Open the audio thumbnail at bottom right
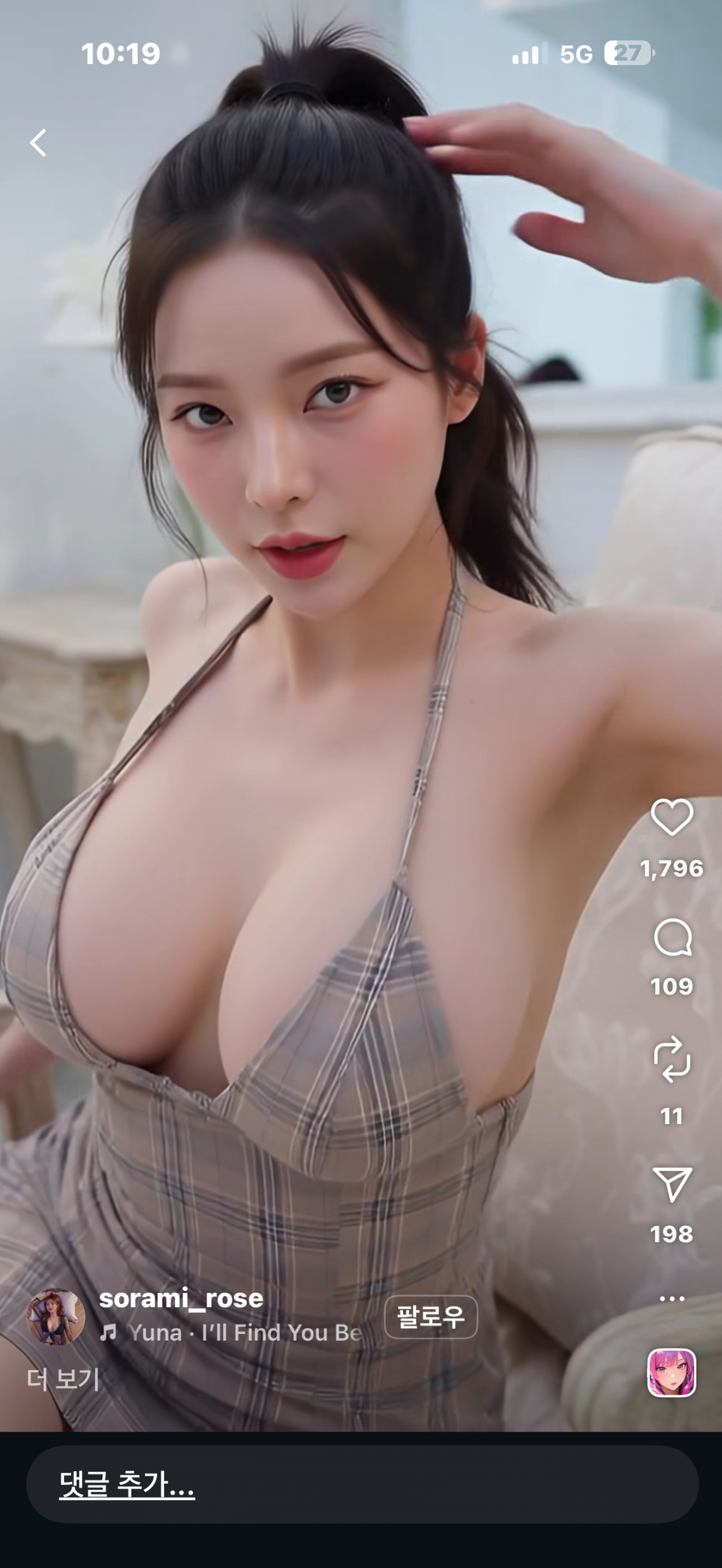The image size is (722, 1568). coord(671,1373)
